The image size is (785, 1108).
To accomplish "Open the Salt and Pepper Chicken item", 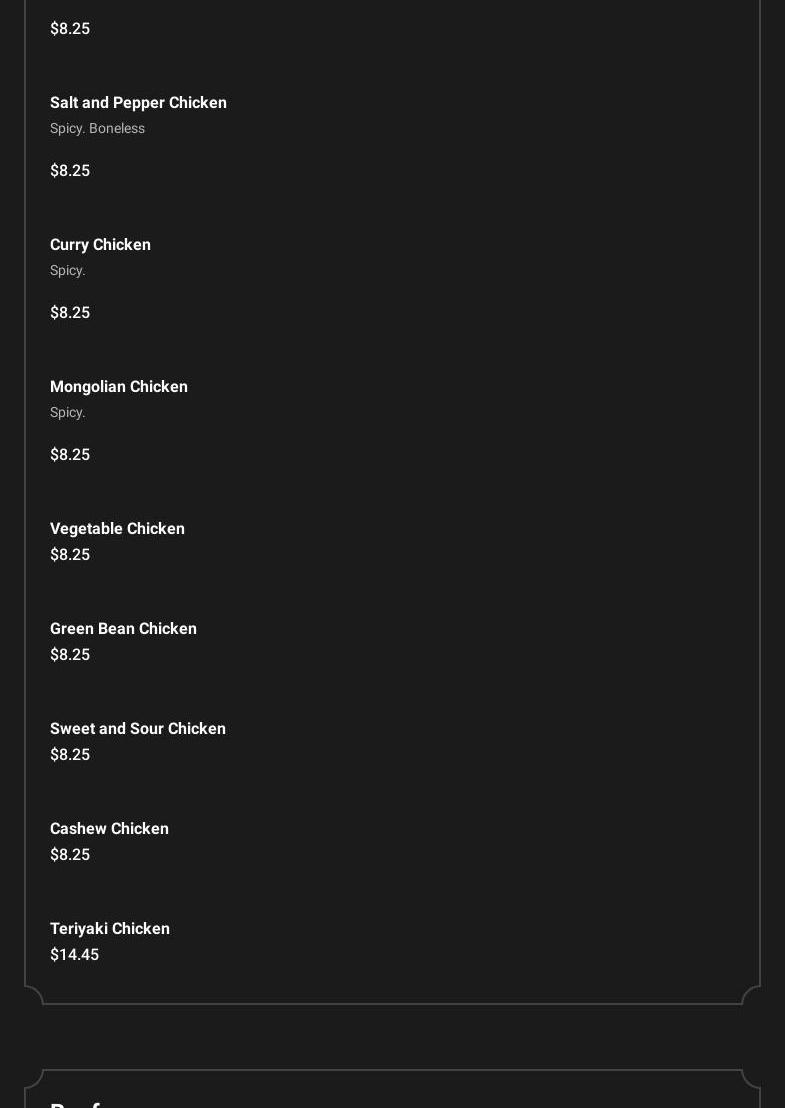I will 138,103.
